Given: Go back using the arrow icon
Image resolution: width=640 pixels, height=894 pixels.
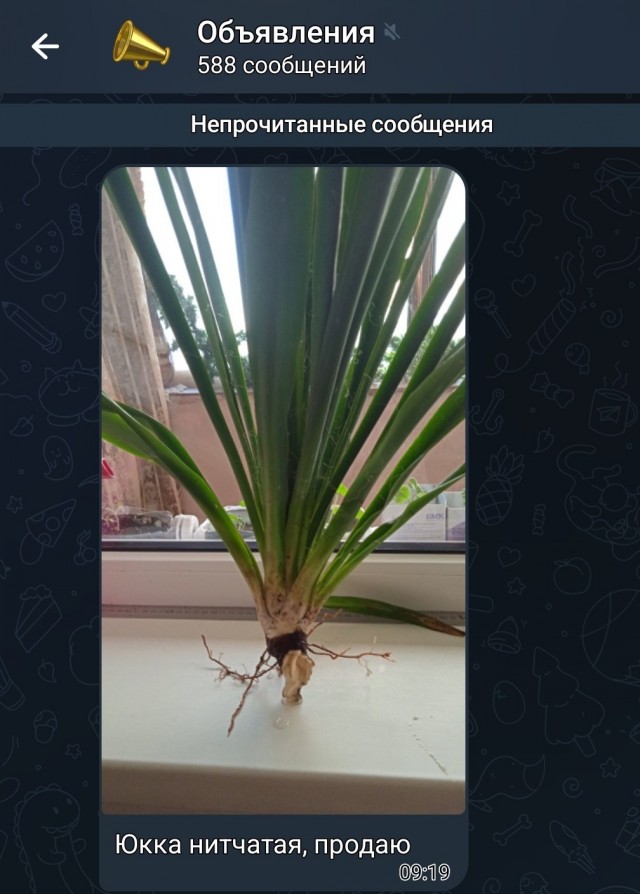Looking at the screenshot, I should click(x=45, y=46).
